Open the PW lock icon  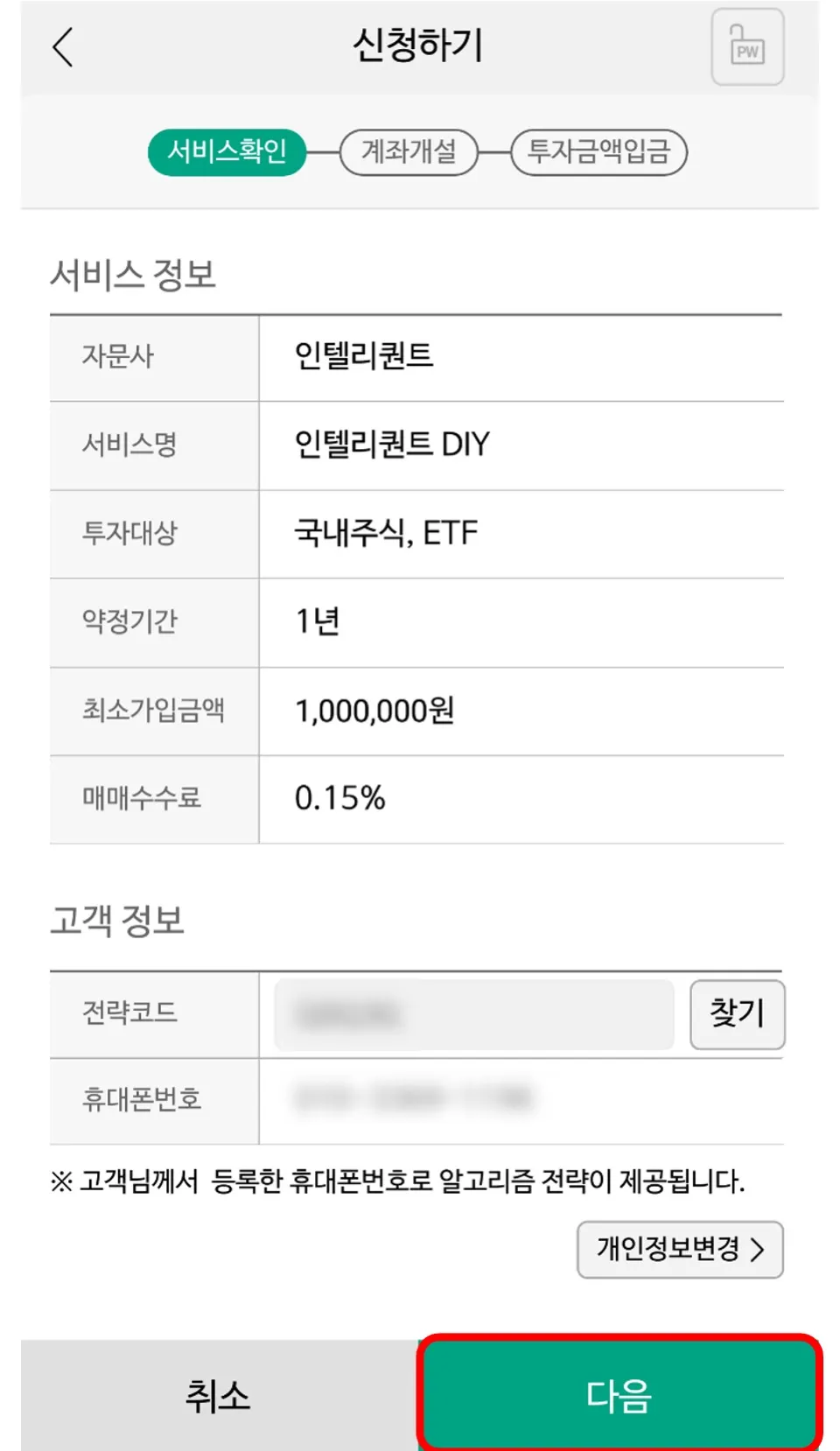(747, 47)
